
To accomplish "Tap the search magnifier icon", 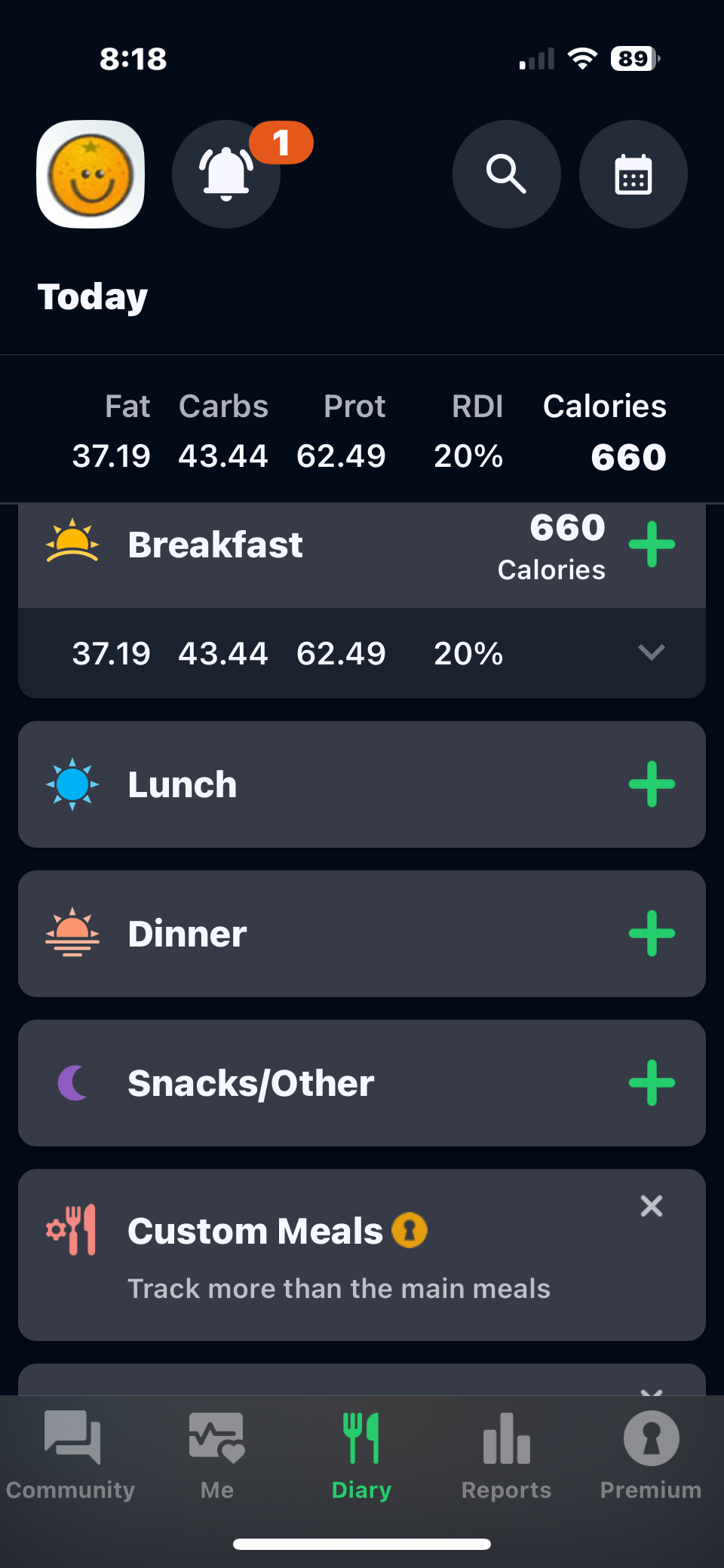I will 506,174.
